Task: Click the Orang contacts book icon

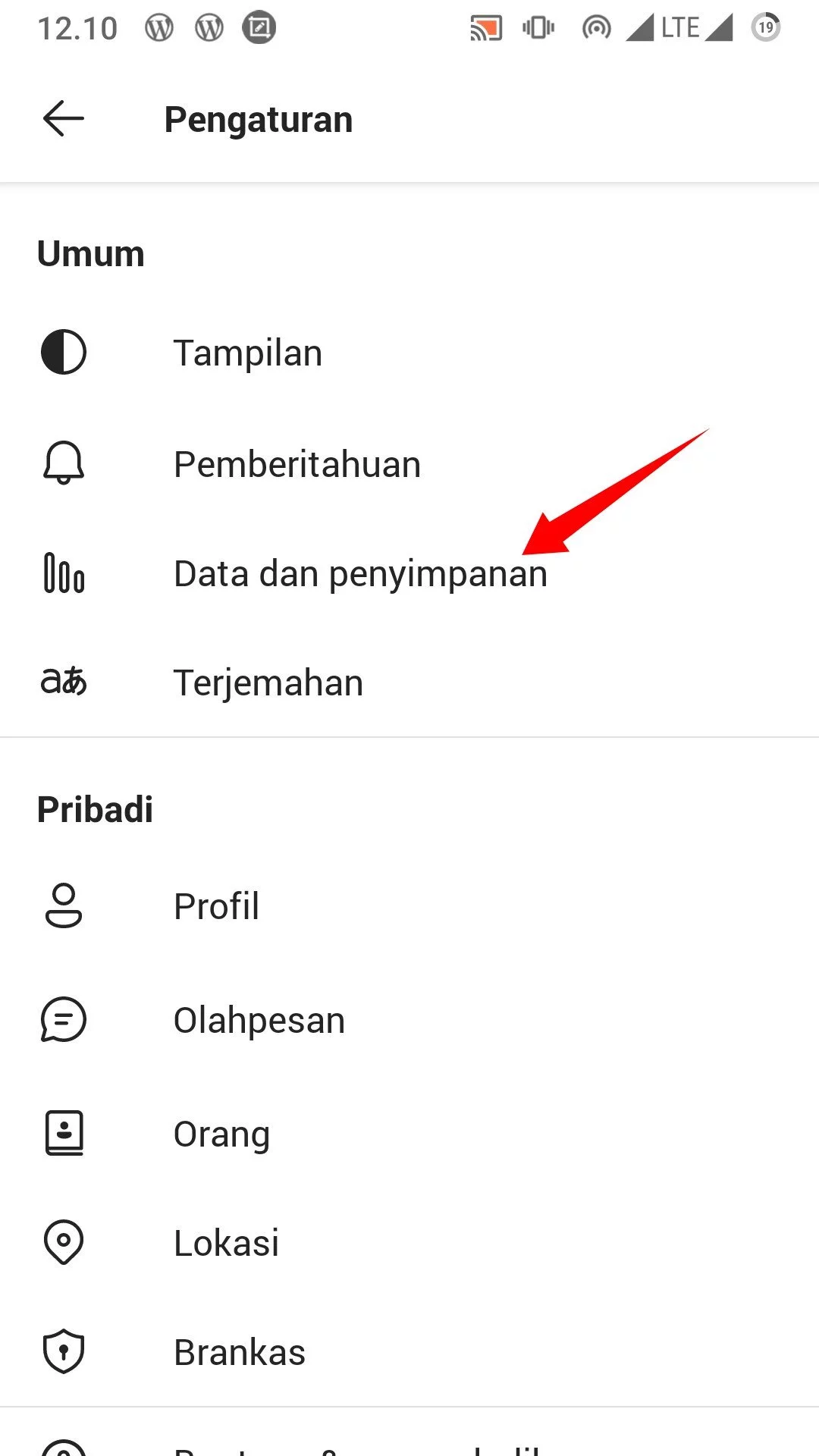Action: click(x=64, y=1133)
